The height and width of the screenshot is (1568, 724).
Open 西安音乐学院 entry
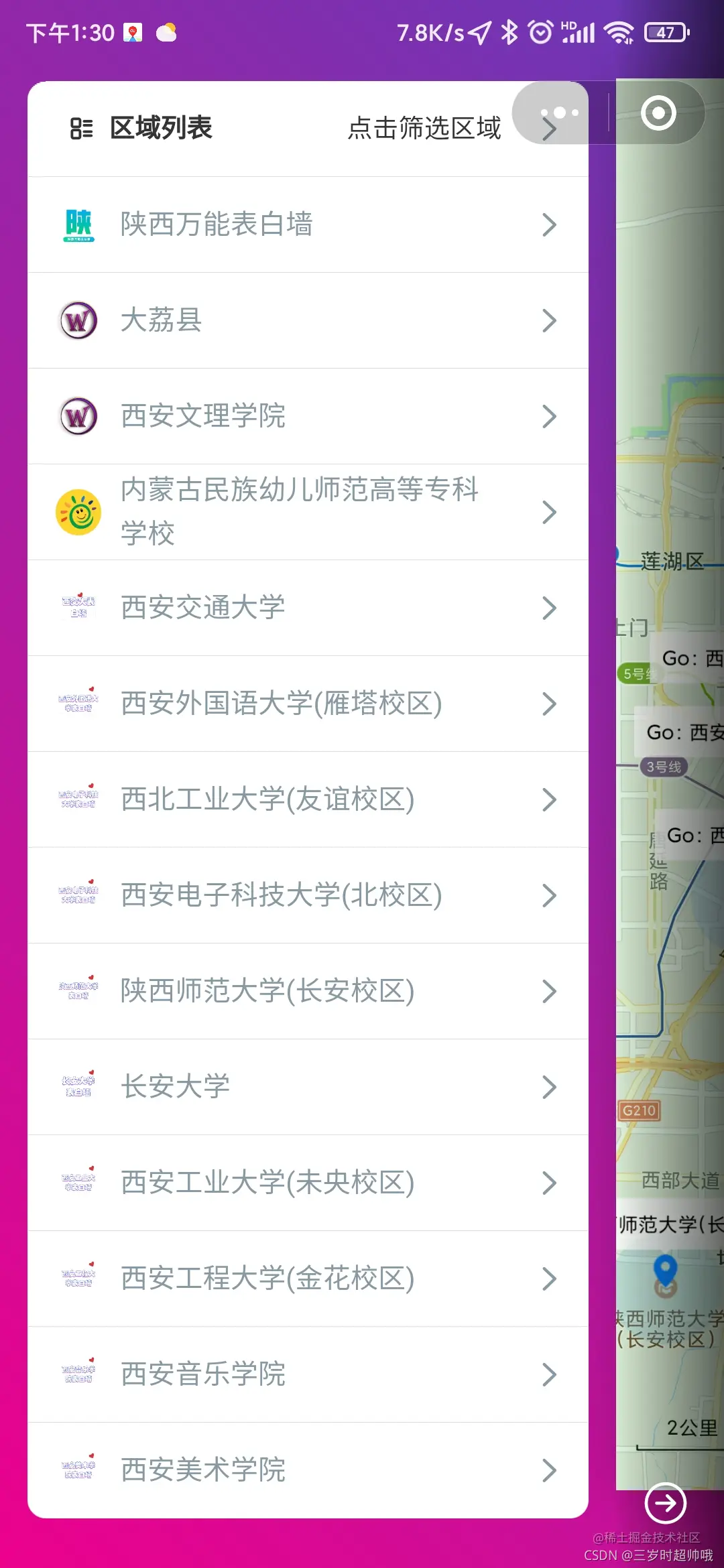(x=308, y=1374)
